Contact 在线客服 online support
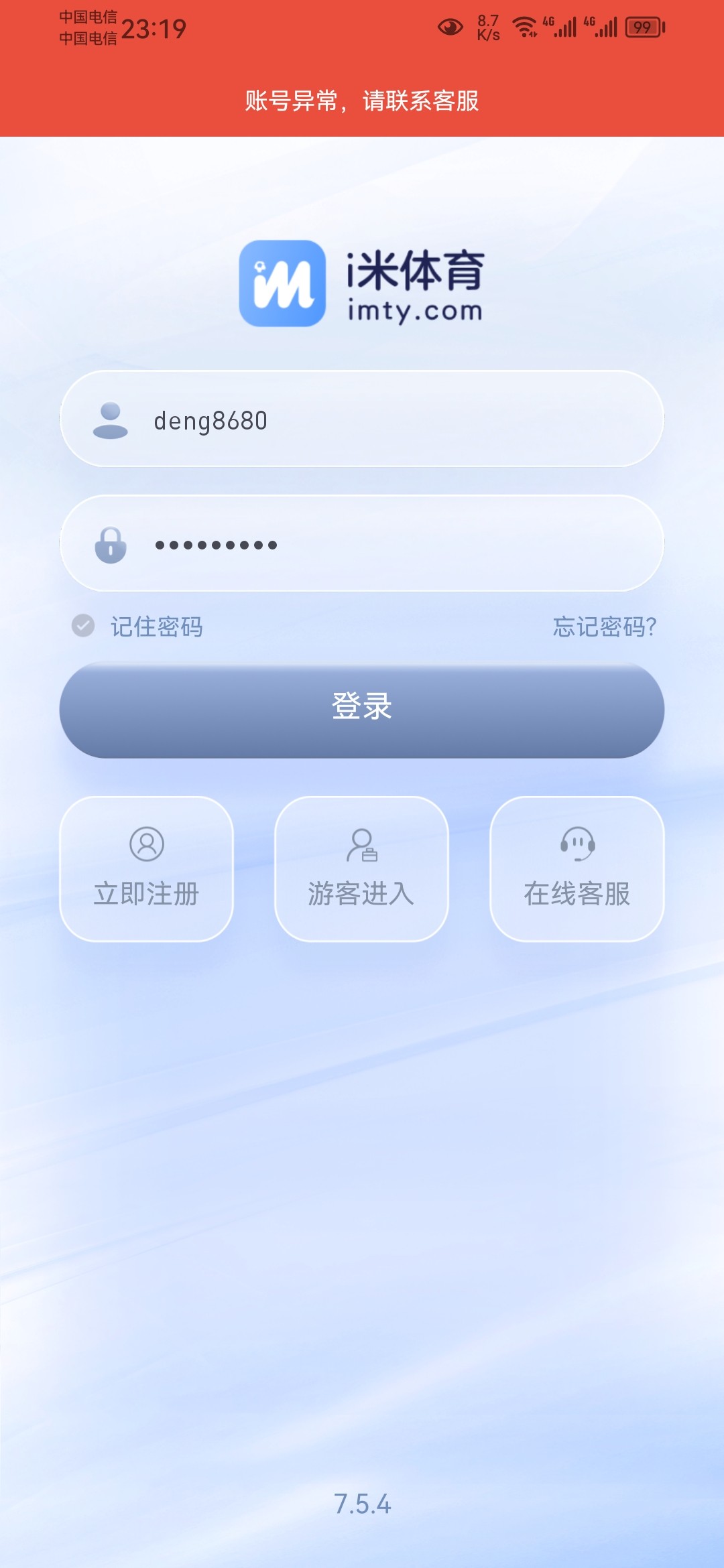The image size is (724, 1568). coord(577,868)
